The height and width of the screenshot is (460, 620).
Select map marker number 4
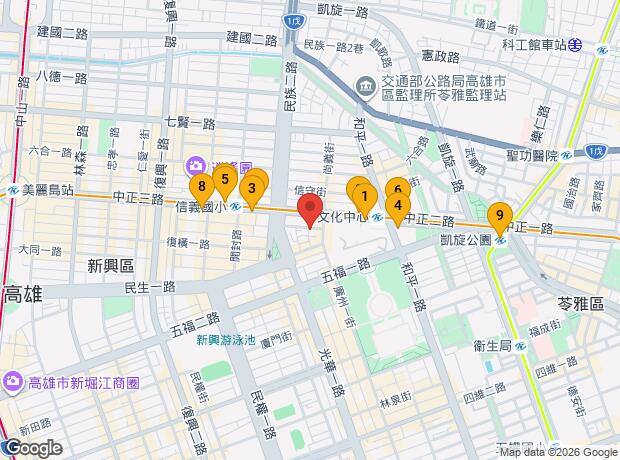coord(398,207)
